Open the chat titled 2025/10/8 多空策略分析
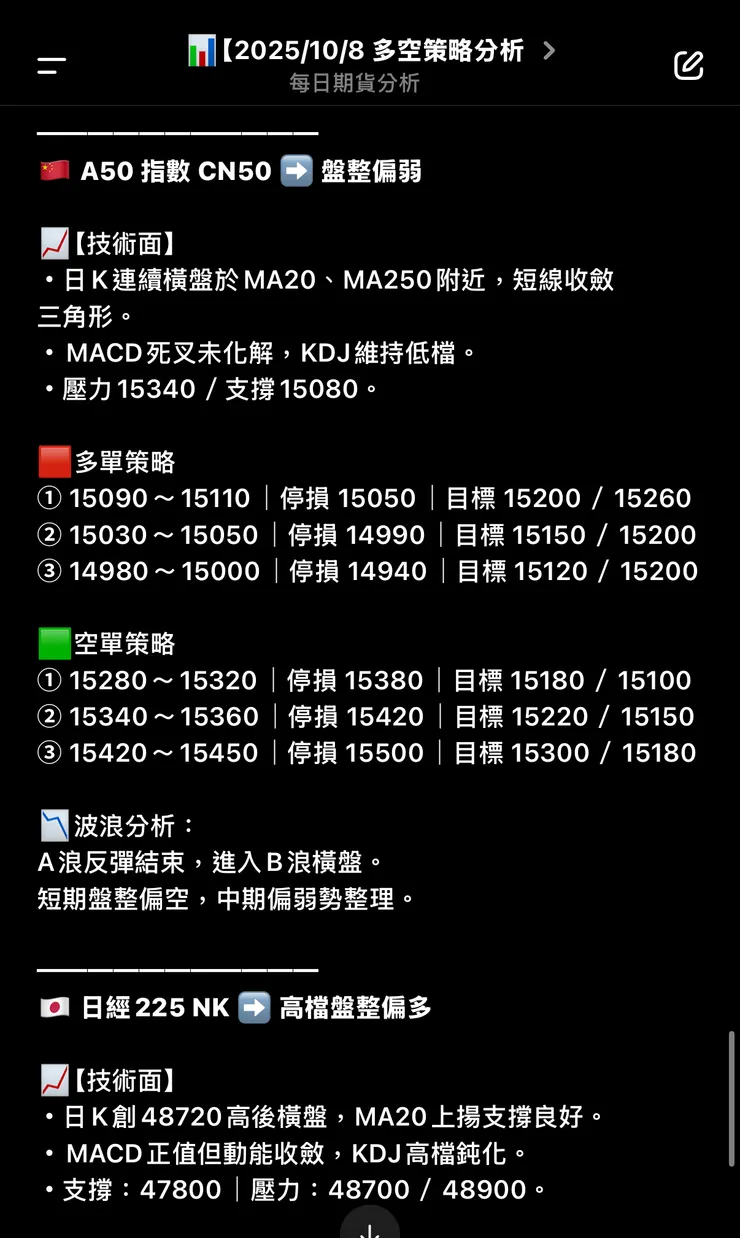The width and height of the screenshot is (740, 1238). [x=370, y=49]
